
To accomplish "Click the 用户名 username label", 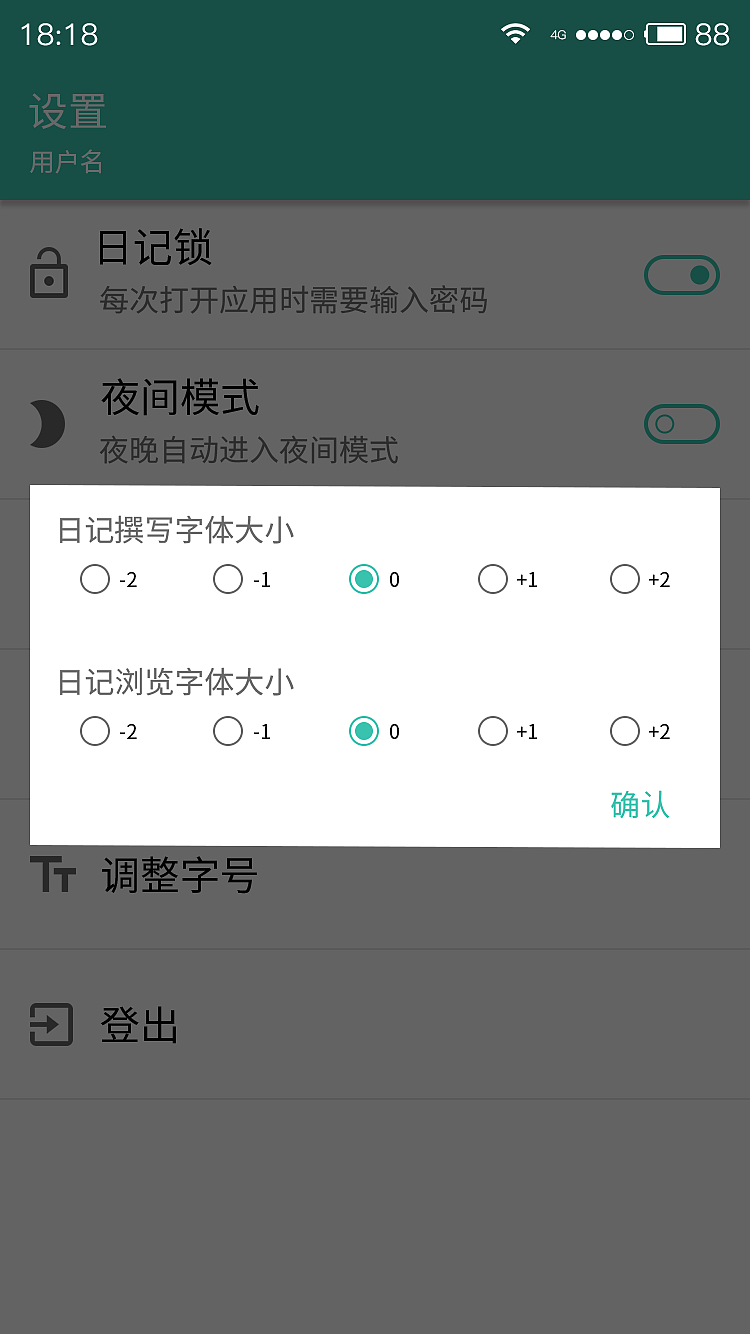I will point(66,162).
